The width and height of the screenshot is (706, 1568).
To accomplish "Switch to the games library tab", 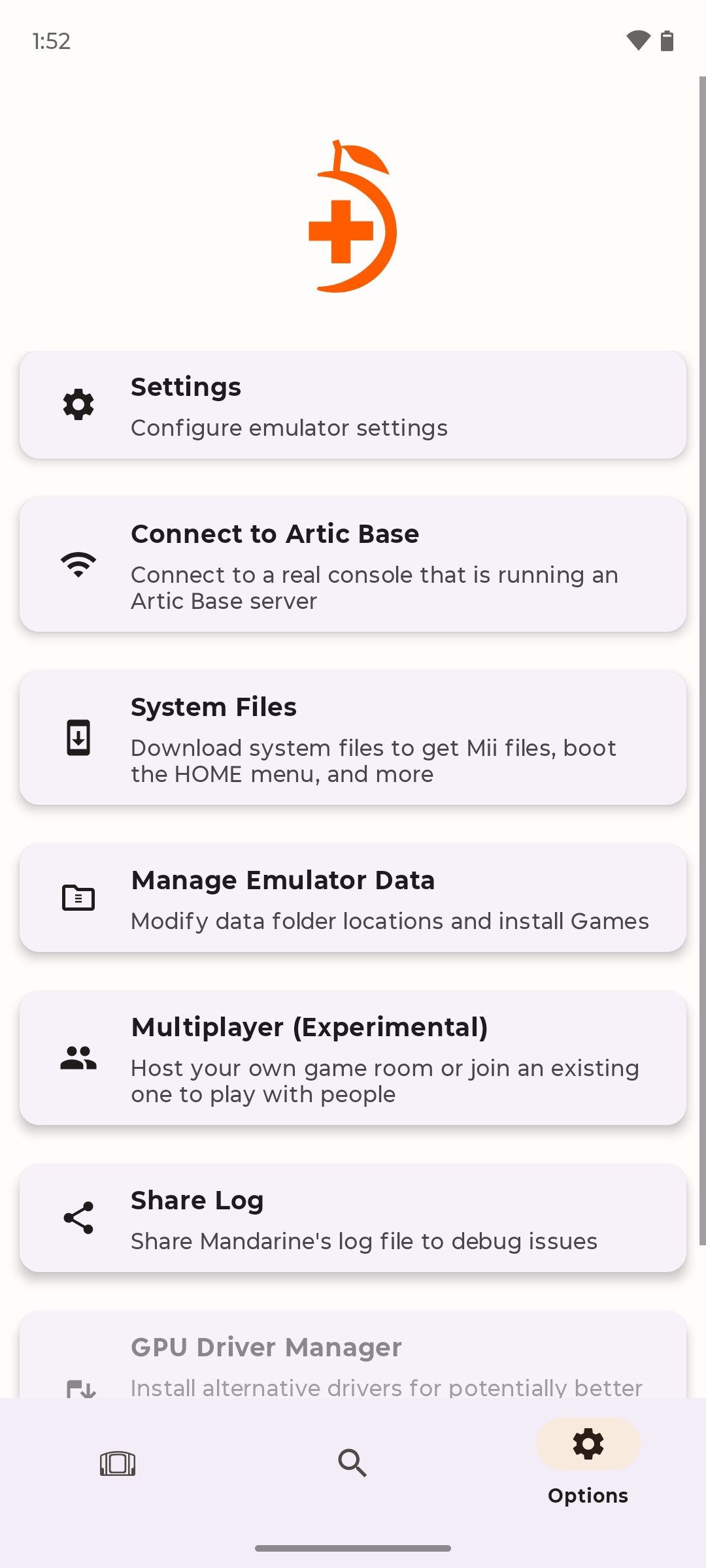I will point(118,1463).
